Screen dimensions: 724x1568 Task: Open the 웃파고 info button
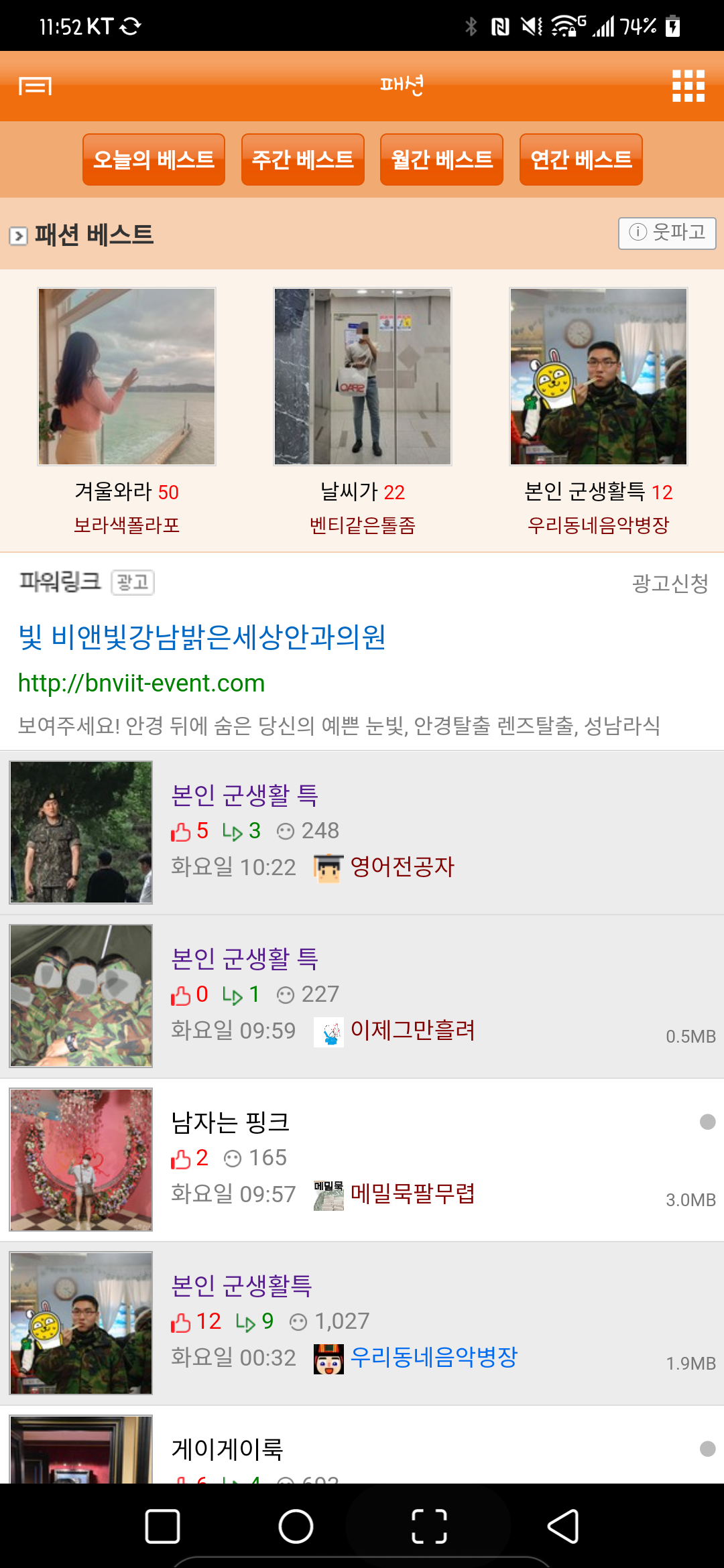pos(666,233)
